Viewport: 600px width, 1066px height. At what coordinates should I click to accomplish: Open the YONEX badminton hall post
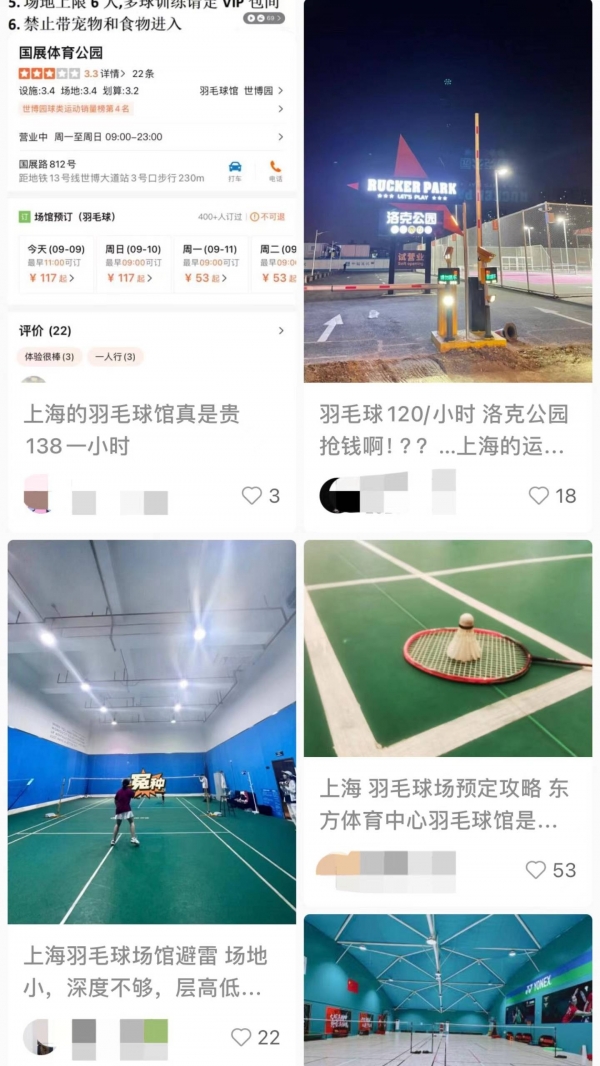pos(447,990)
